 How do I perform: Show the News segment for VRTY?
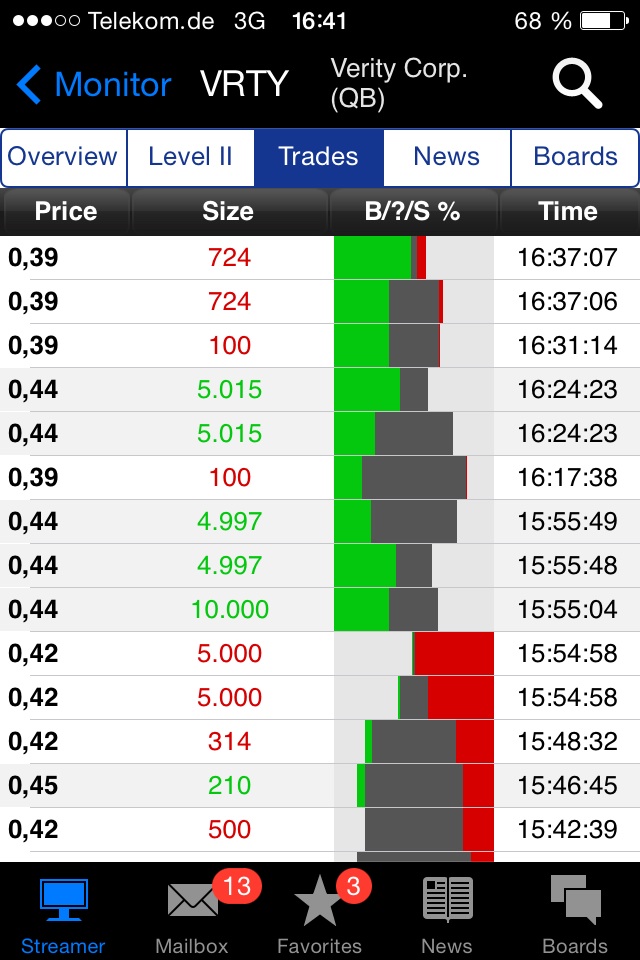pyautogui.click(x=446, y=157)
